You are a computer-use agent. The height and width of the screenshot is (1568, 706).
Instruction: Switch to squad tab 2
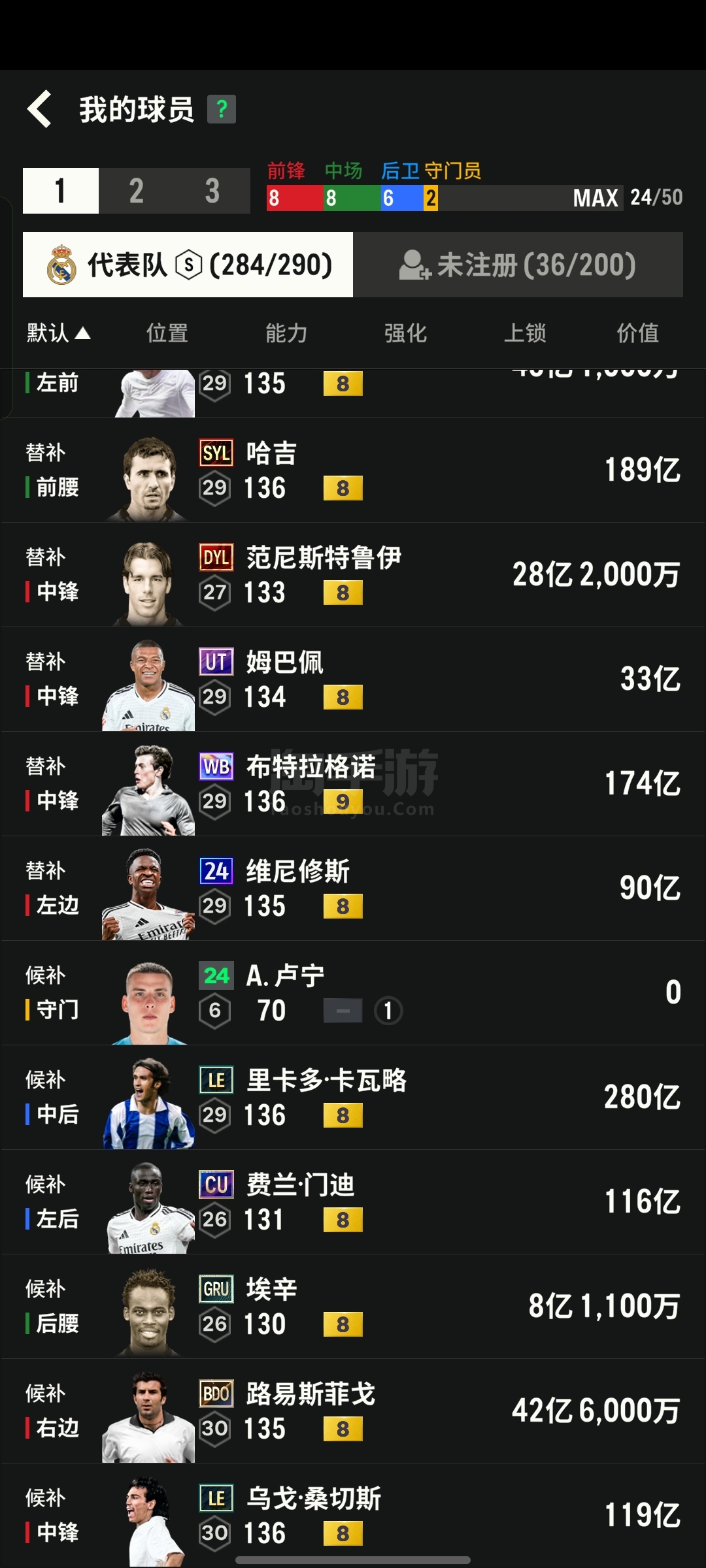coord(136,191)
